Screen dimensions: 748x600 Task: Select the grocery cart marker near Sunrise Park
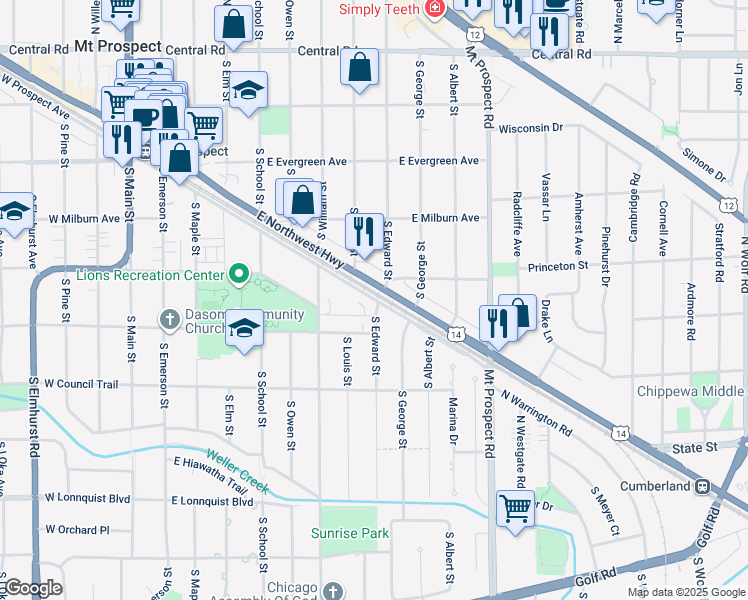pyautogui.click(x=515, y=507)
